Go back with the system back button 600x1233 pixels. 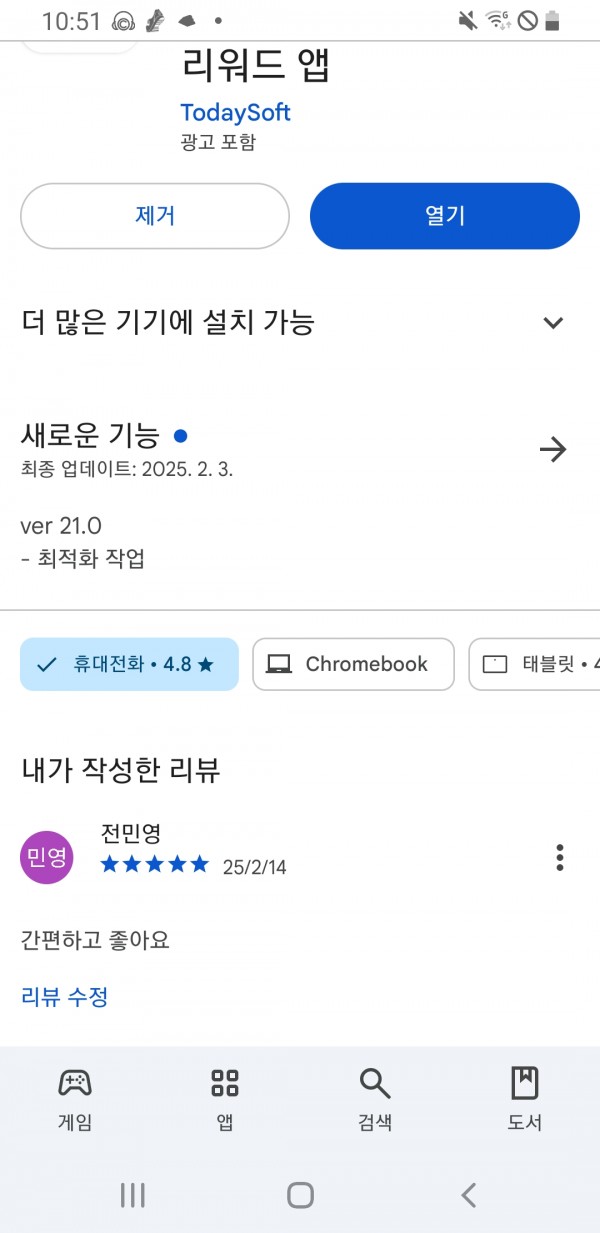point(468,1194)
